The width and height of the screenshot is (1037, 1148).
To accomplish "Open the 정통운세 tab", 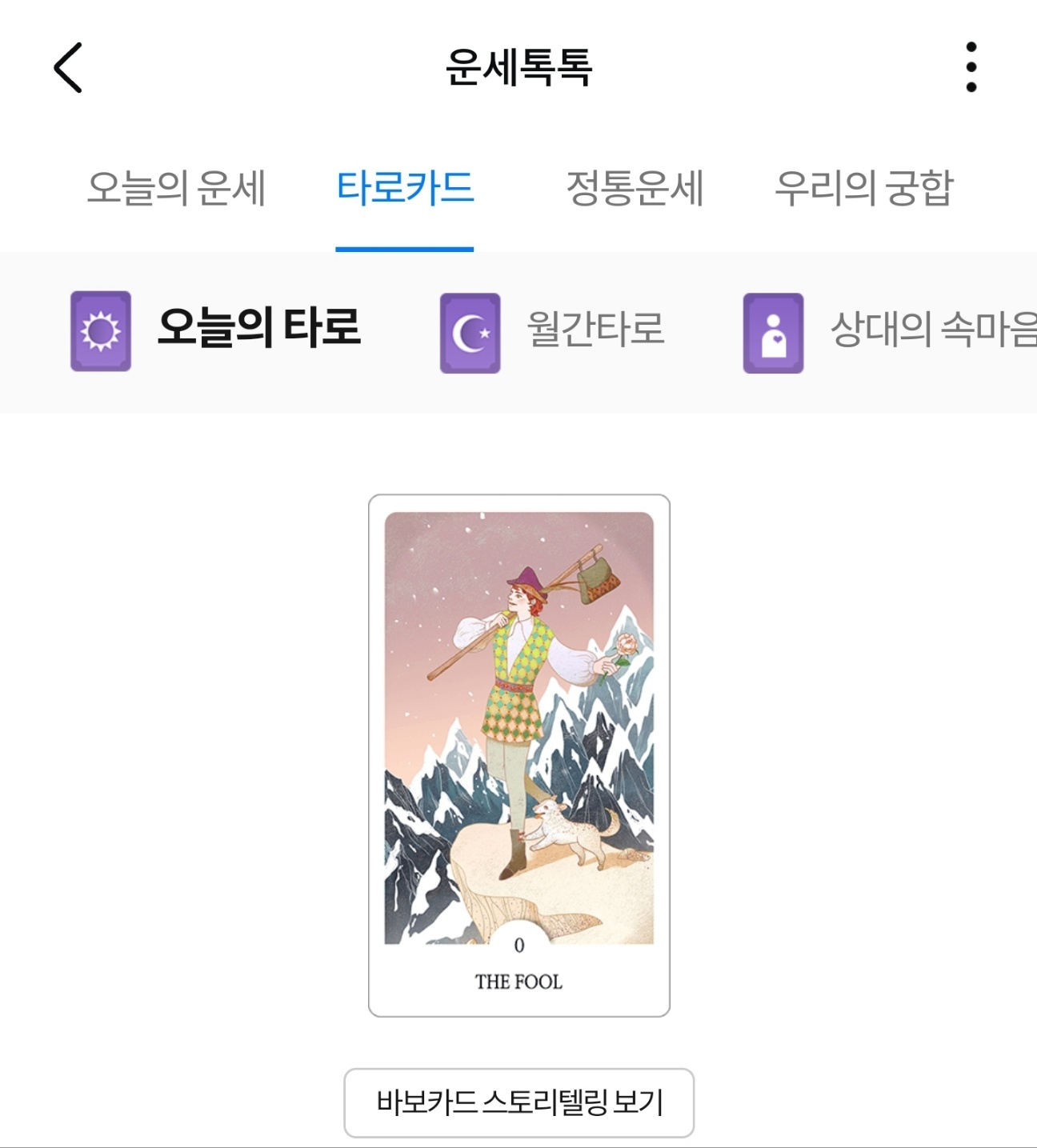I will coord(634,186).
